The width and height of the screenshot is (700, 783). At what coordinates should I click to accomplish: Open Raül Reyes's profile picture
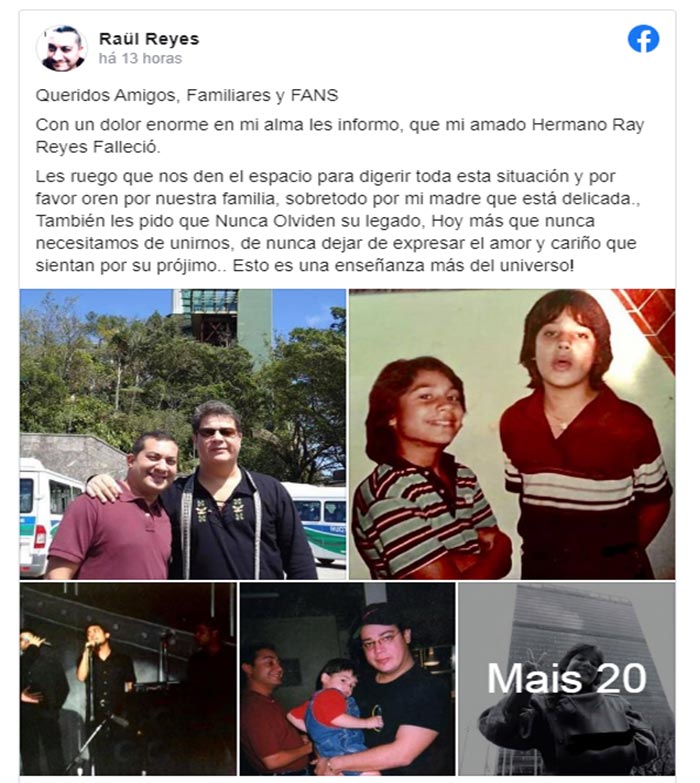[61, 48]
